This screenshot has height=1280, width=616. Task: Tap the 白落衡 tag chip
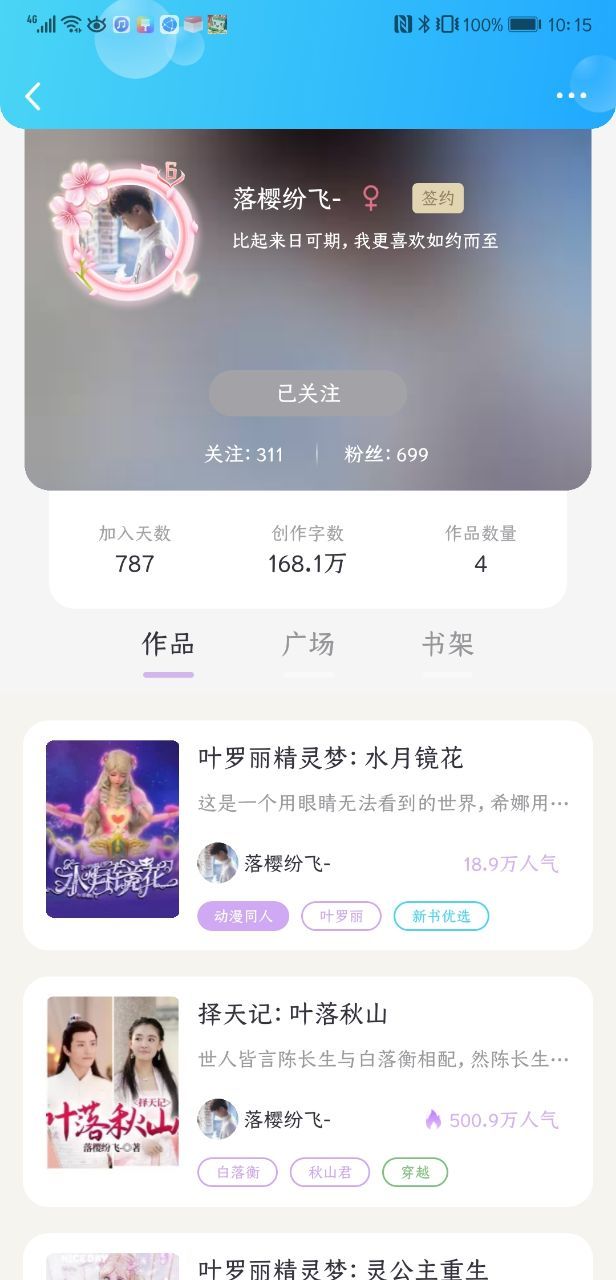click(237, 1172)
